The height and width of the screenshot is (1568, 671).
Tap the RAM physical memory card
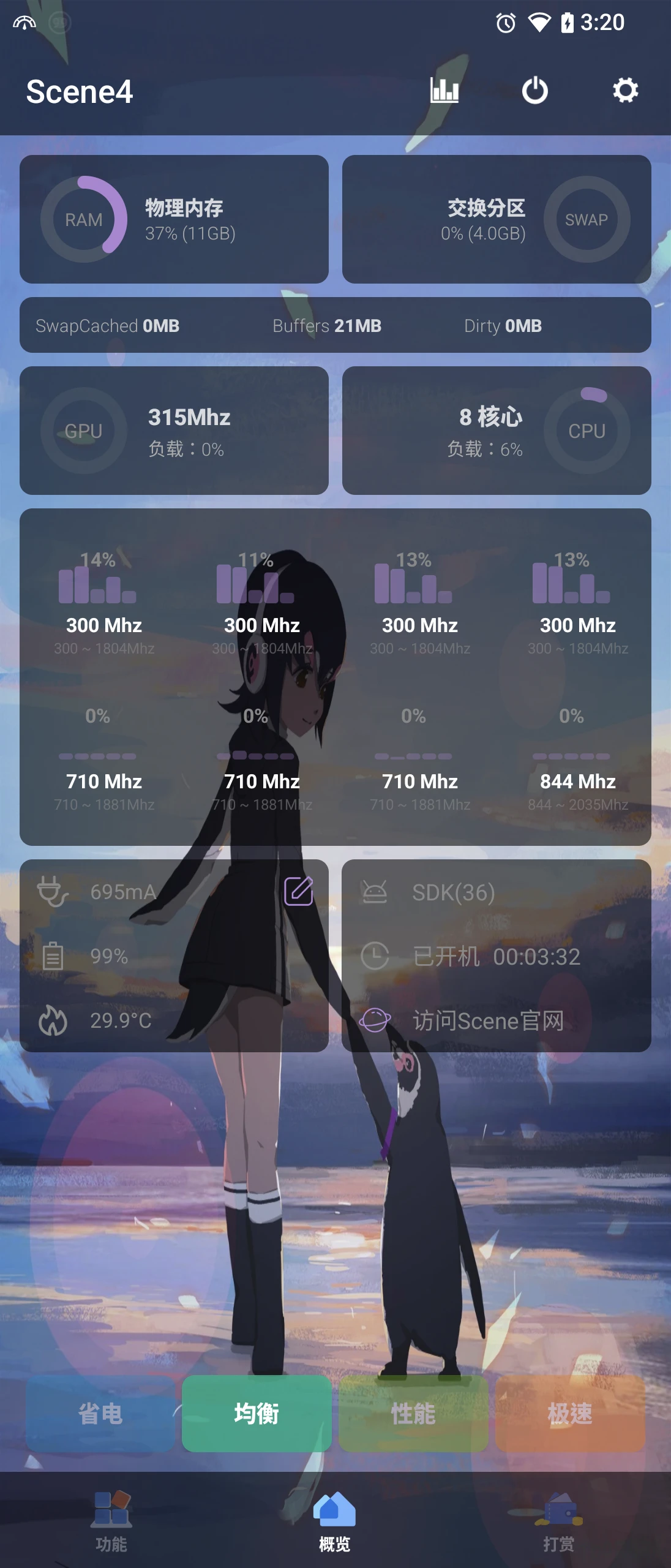(174, 219)
